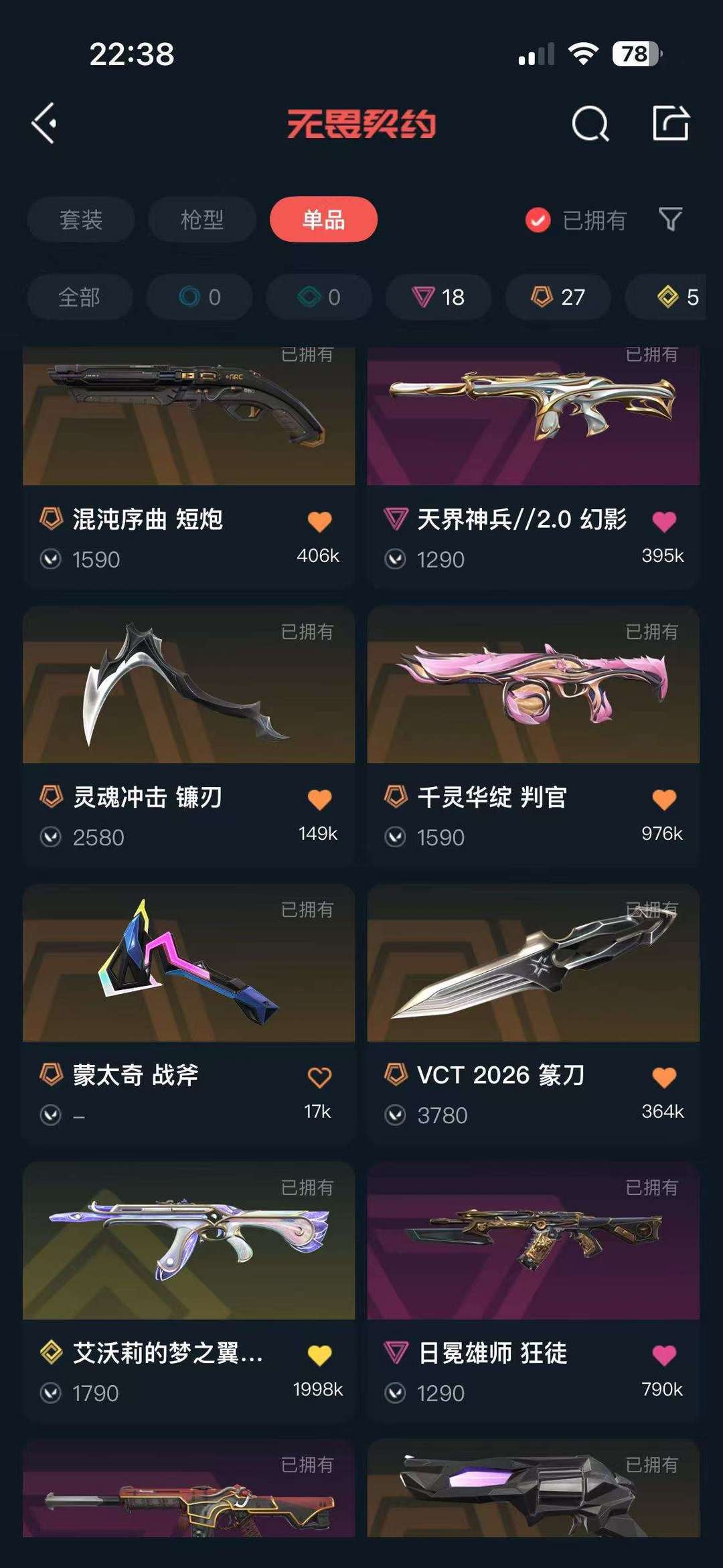The image size is (723, 1568).
Task: Open the 混沌序曲 短炮 skin card
Action: coord(189,468)
